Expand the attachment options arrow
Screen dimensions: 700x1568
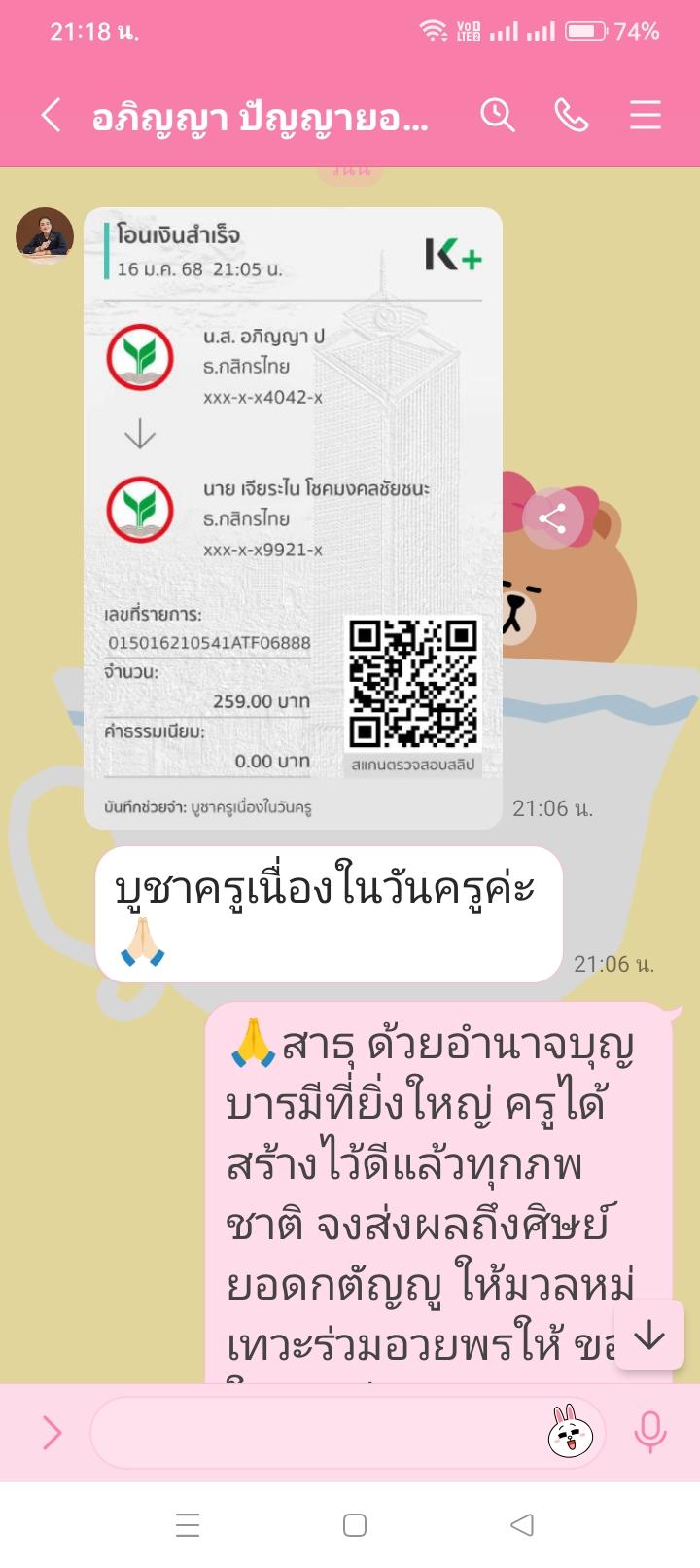click(x=52, y=1432)
